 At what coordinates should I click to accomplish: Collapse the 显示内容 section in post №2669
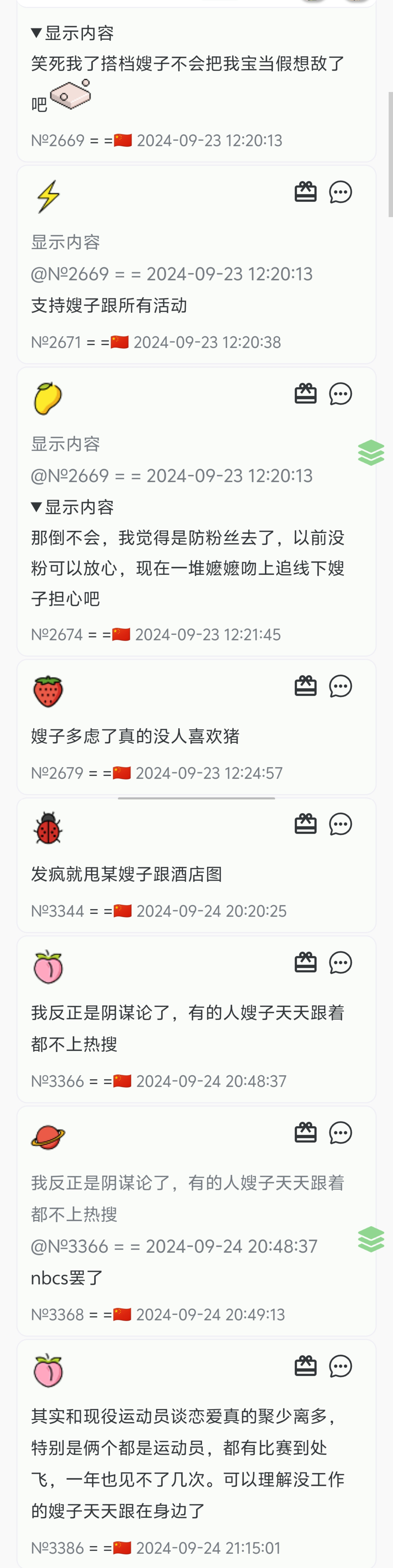tap(72, 34)
